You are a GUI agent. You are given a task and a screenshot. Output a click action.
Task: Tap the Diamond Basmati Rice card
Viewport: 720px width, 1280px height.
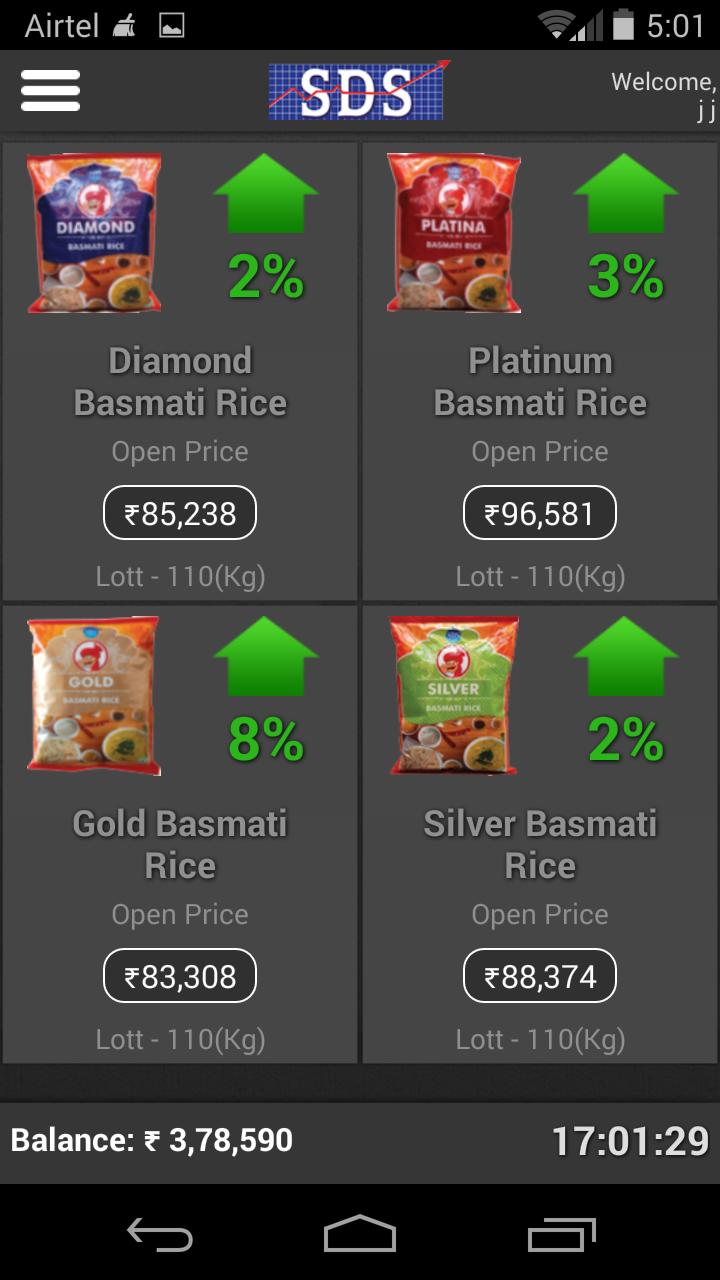[x=180, y=370]
